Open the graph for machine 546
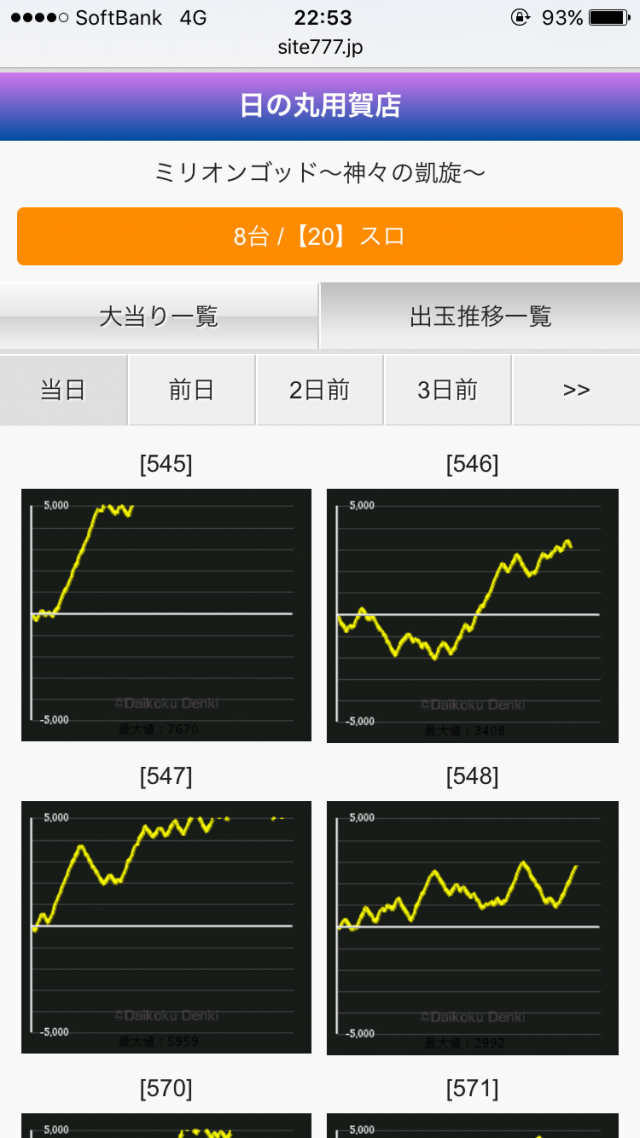 (472, 615)
